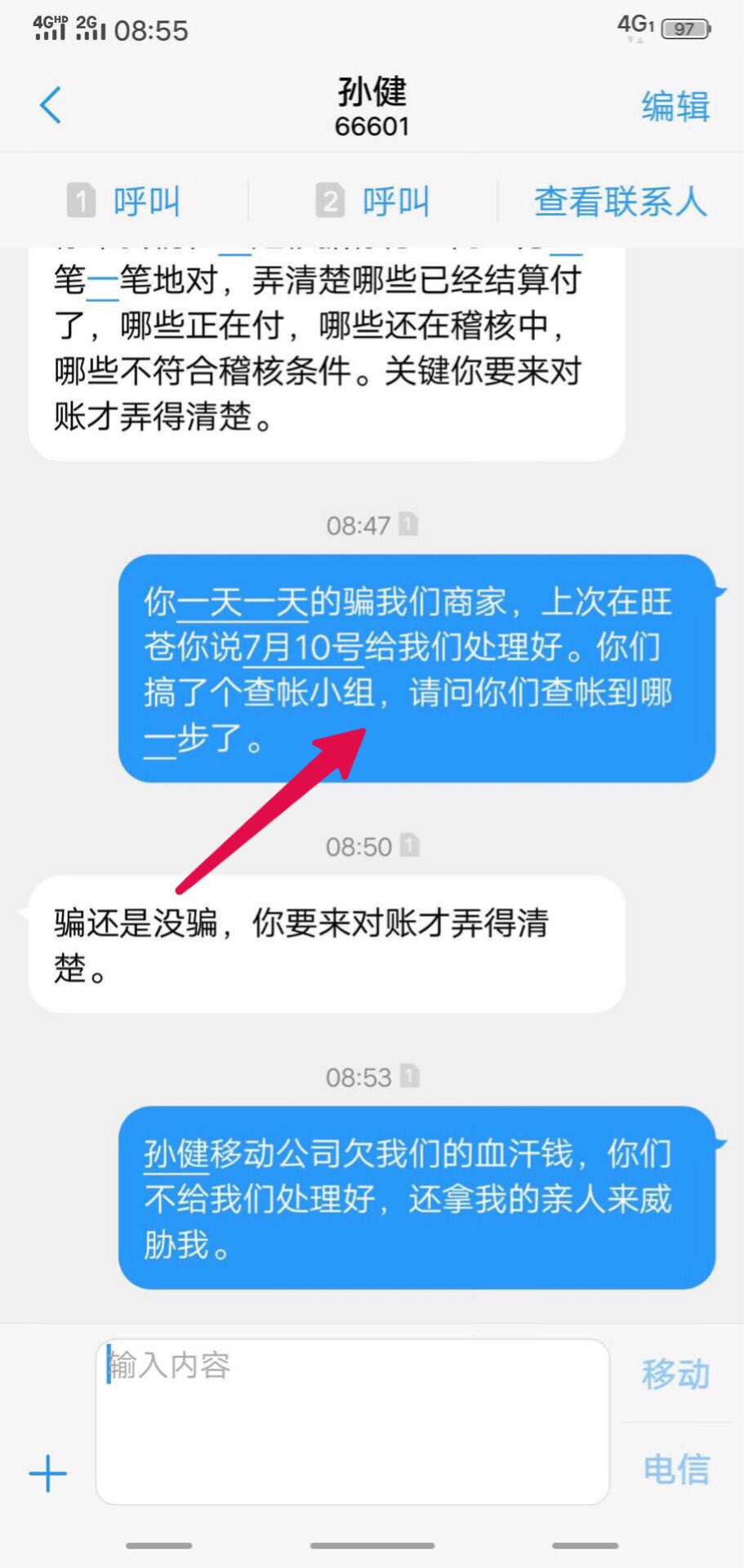Call 孙健 using SIM 1 呼叫
The image size is (744, 1568).
pyautogui.click(x=124, y=201)
